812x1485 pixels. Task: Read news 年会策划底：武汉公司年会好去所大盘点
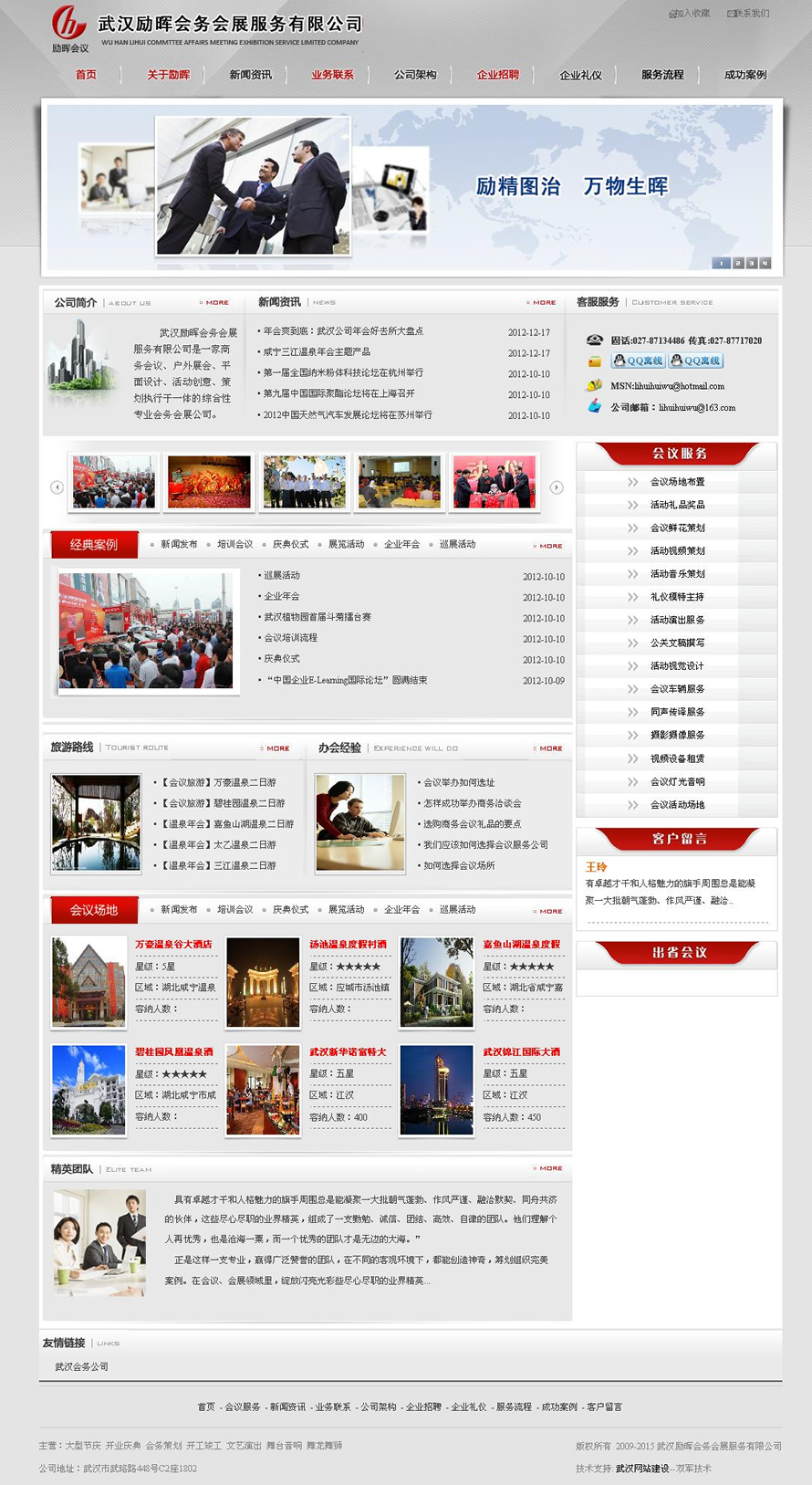coord(343,331)
